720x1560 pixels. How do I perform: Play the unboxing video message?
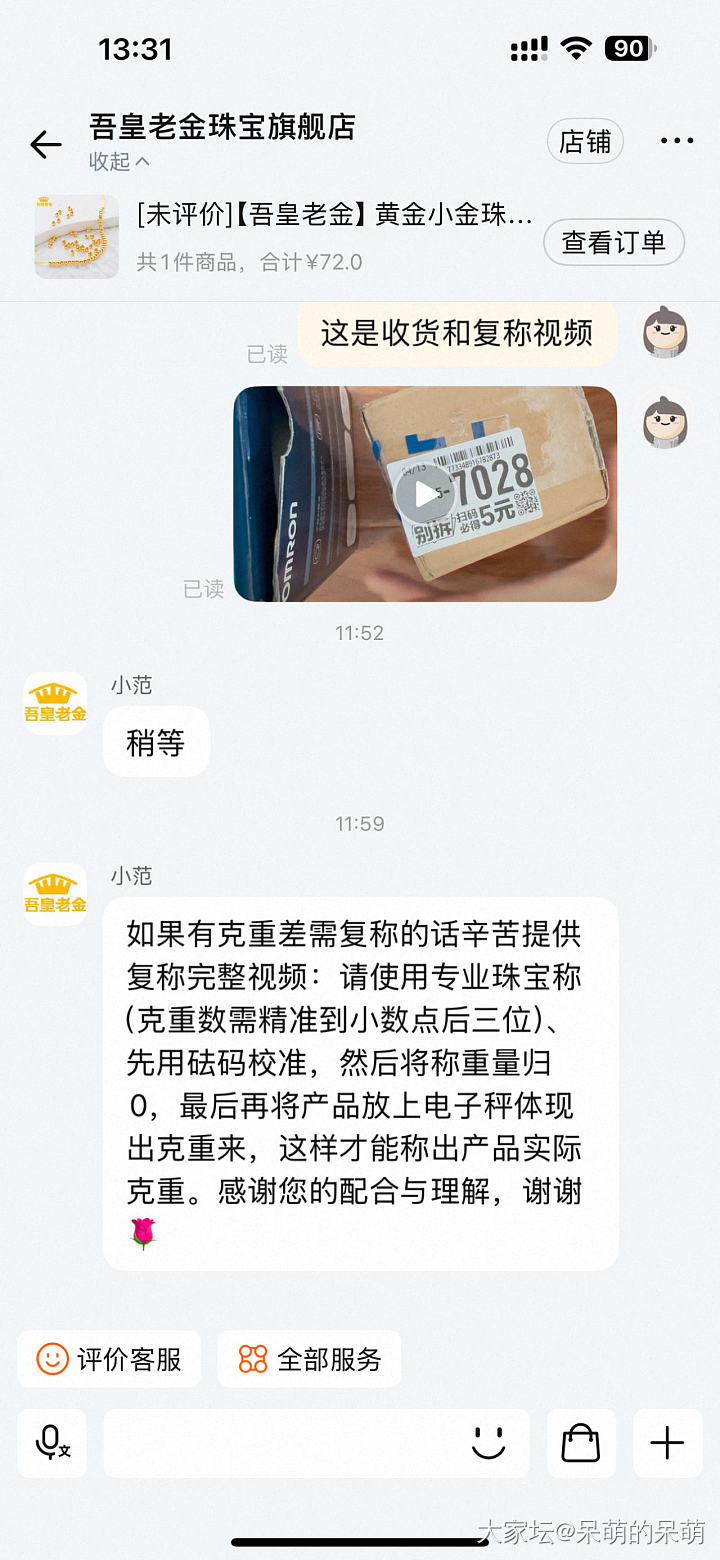425,494
